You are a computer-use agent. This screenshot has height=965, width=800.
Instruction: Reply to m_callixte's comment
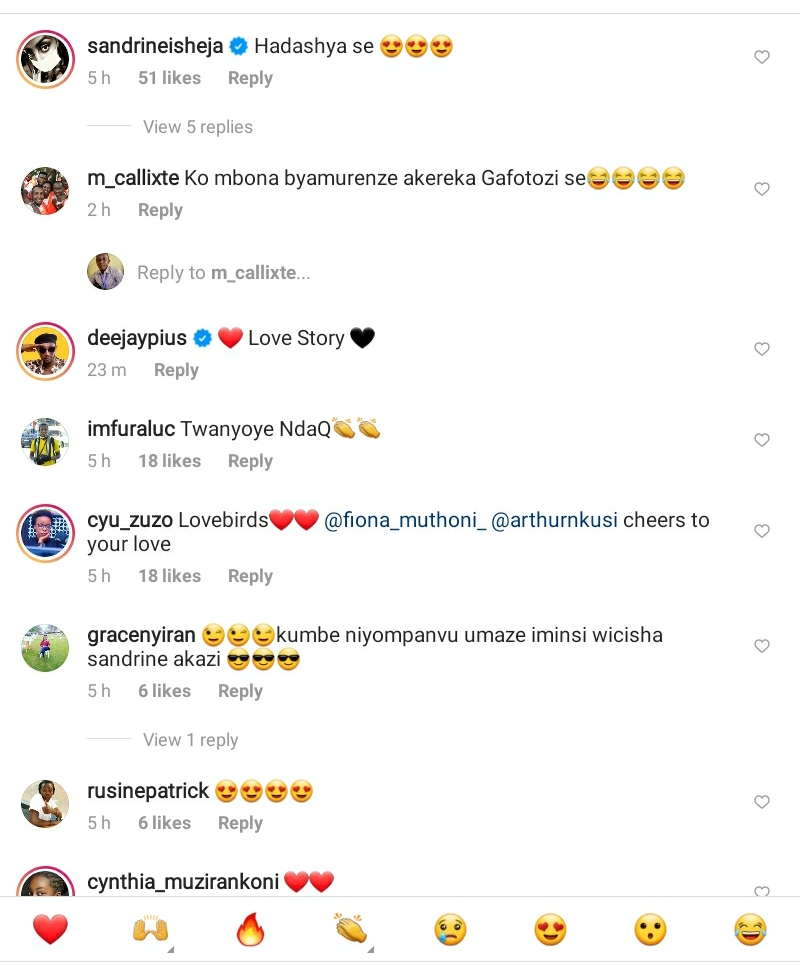160,210
